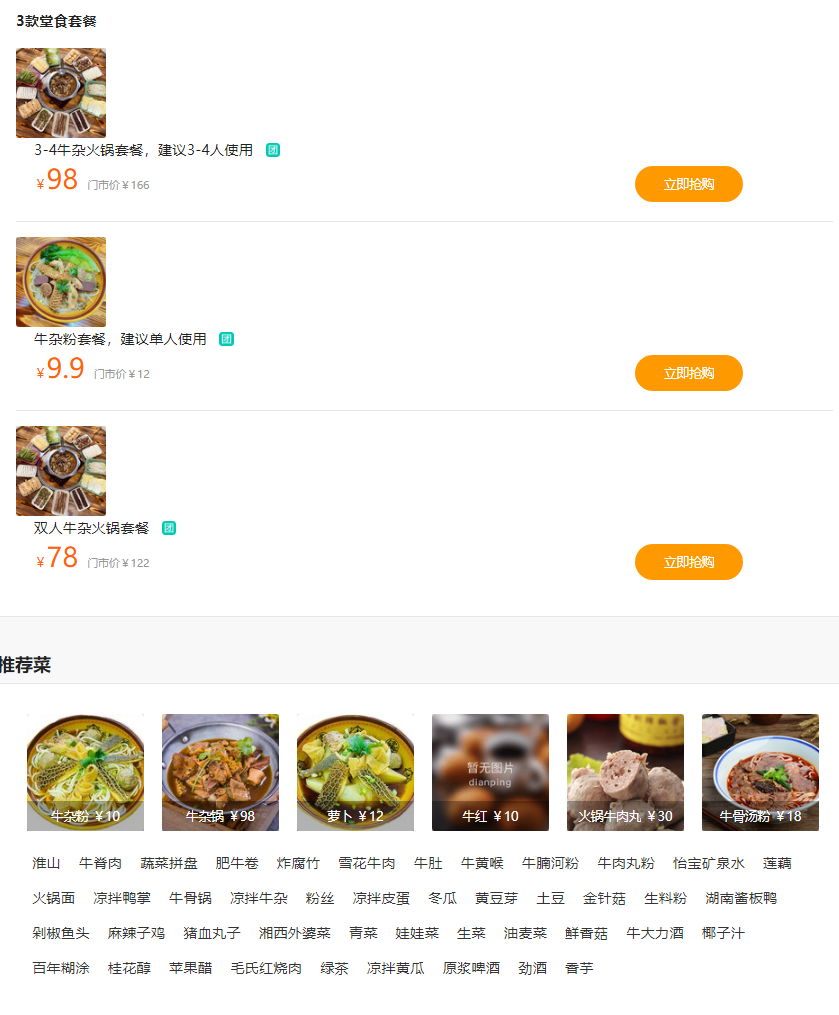This screenshot has height=1015, width=839.
Task: Open the 牛杂粉套餐 photo
Action: point(61,282)
